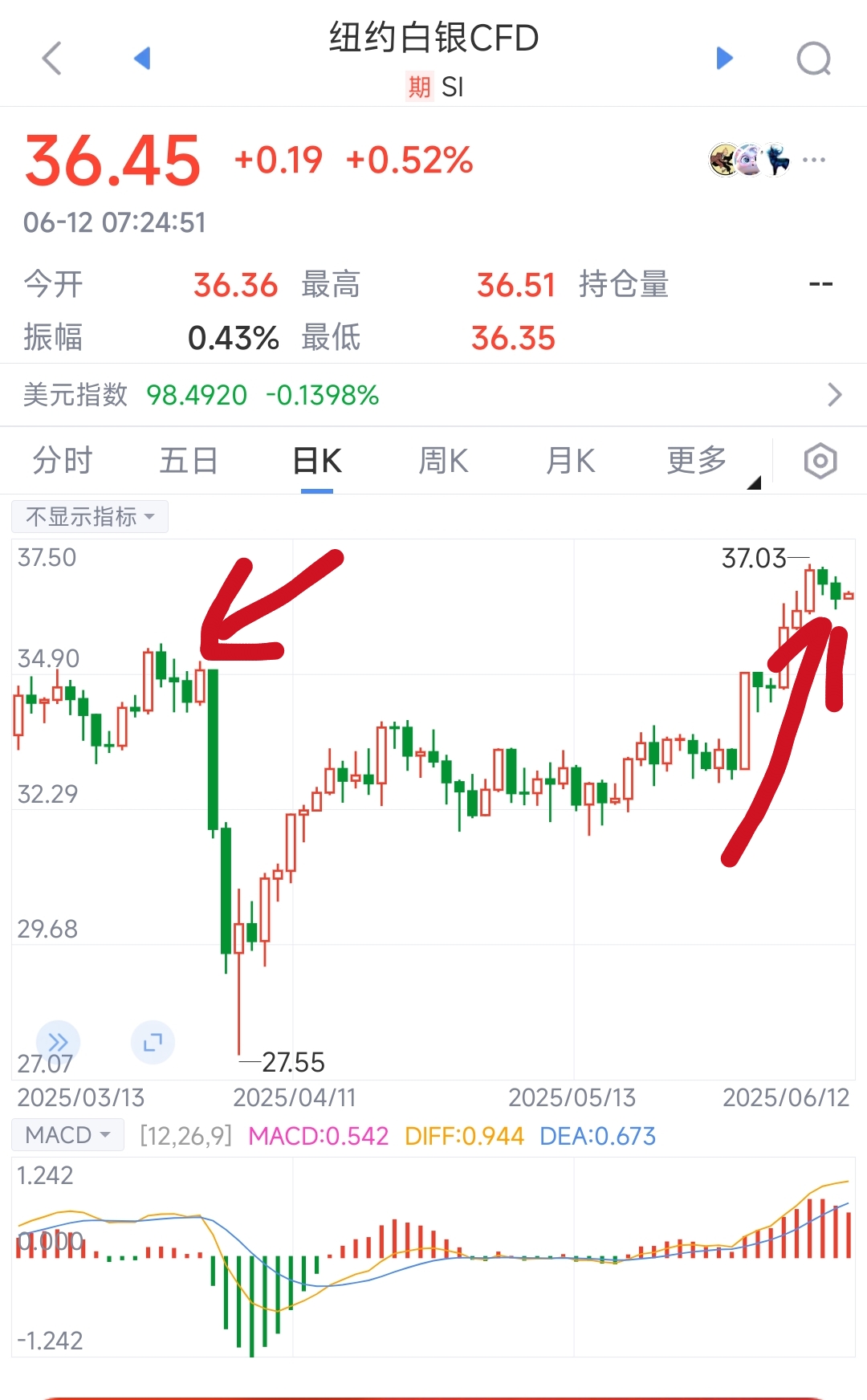Switch to next instrument with blue right arrow
The image size is (867, 1400).
[x=723, y=58]
